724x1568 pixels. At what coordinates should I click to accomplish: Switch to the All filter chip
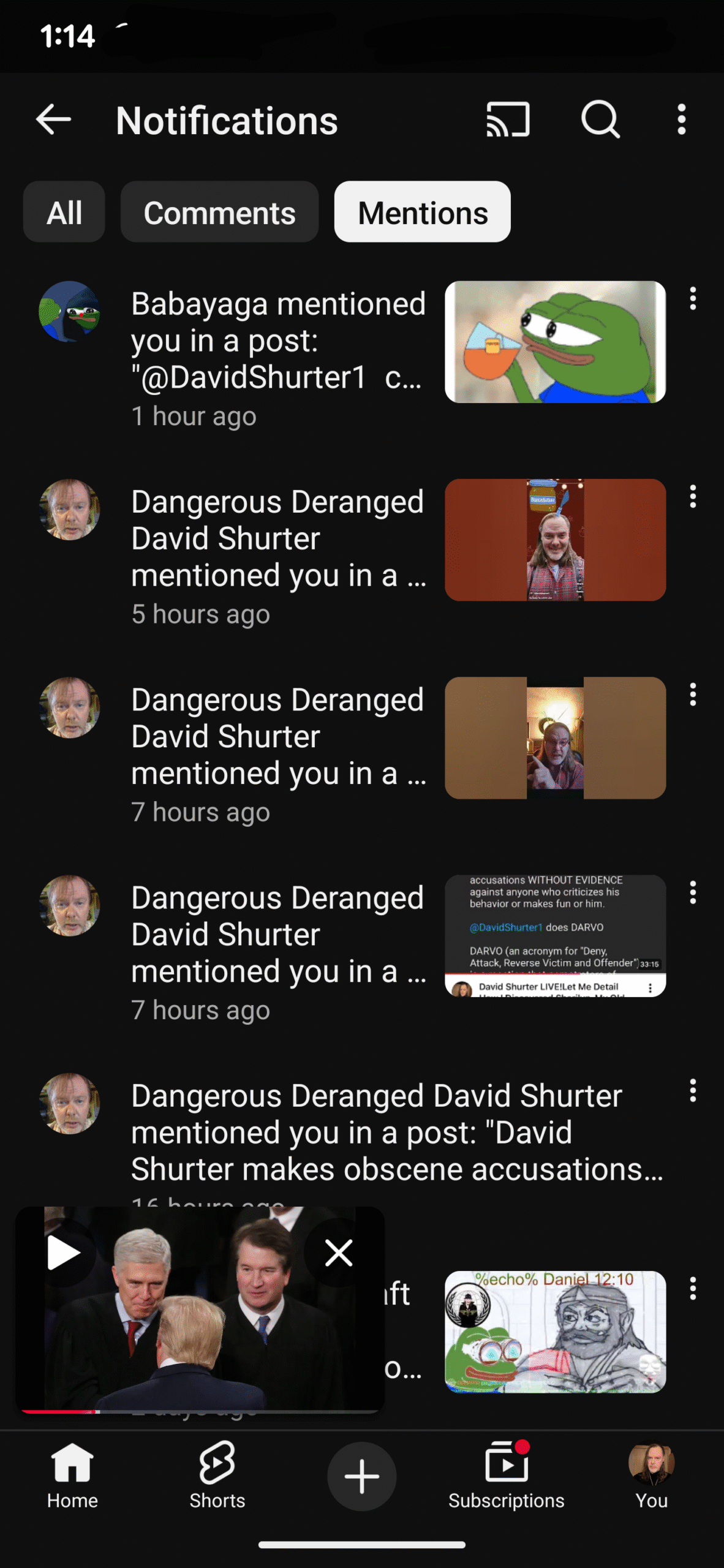click(64, 212)
